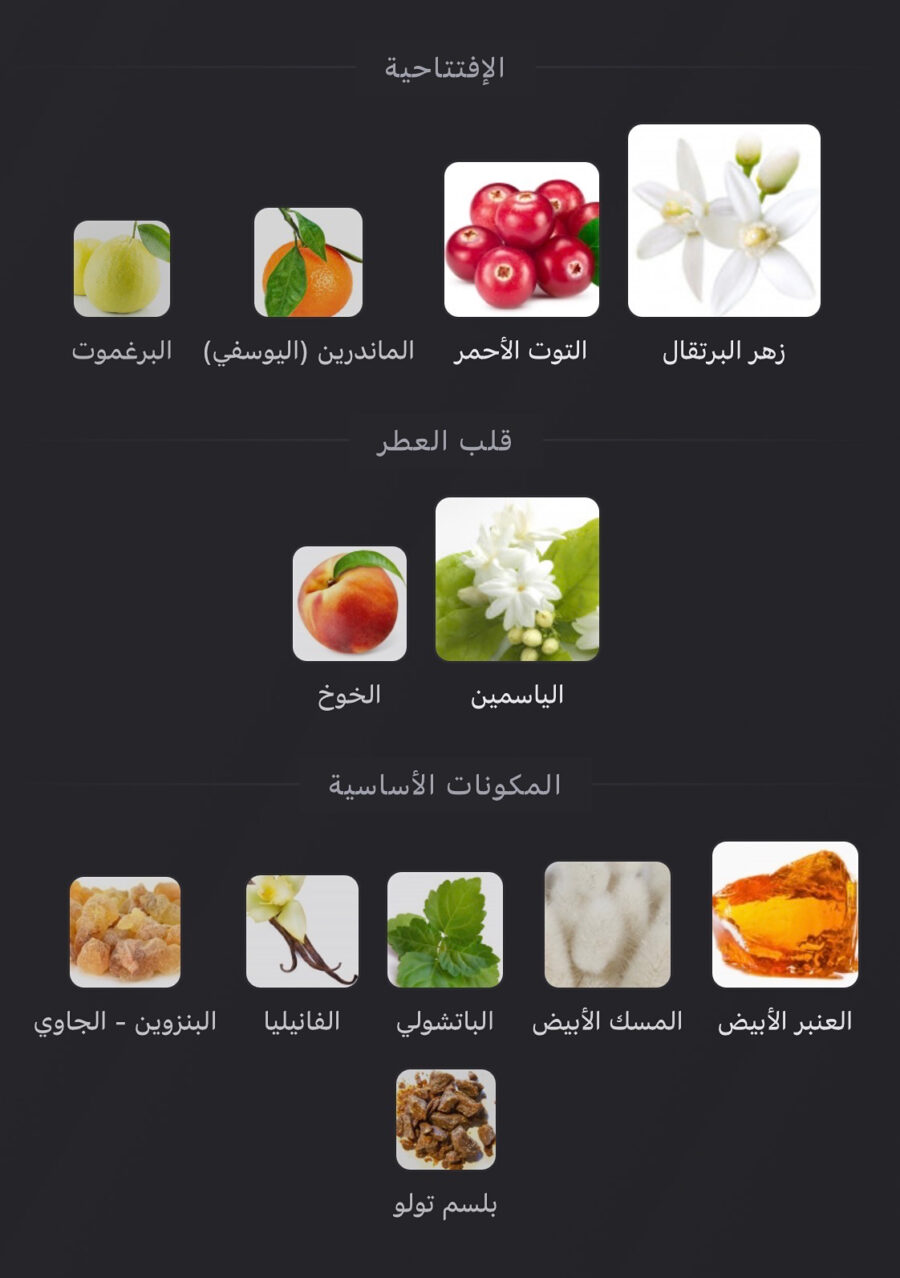Tap the bergamot note البرغموت
The width and height of the screenshot is (900, 1278).
122,268
